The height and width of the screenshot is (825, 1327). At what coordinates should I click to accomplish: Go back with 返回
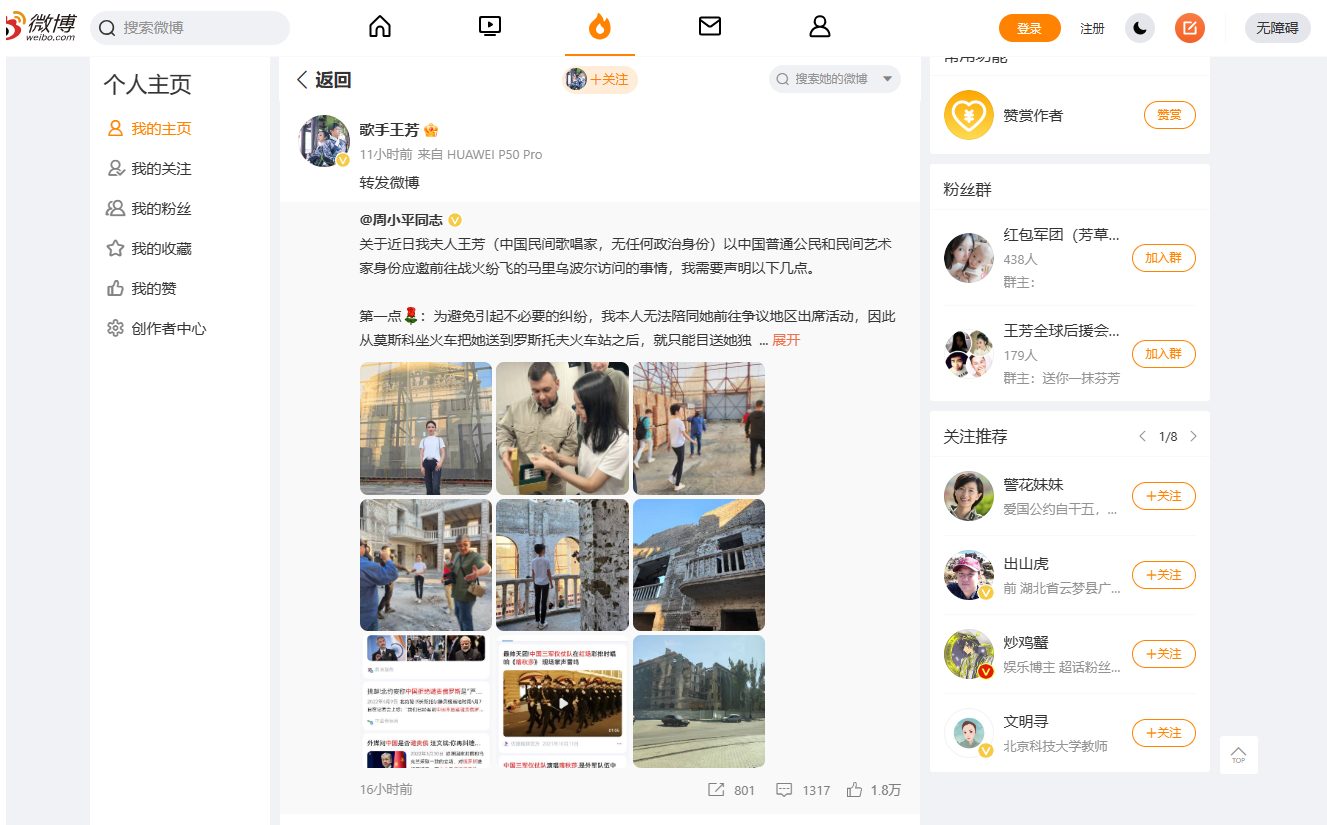coord(323,80)
